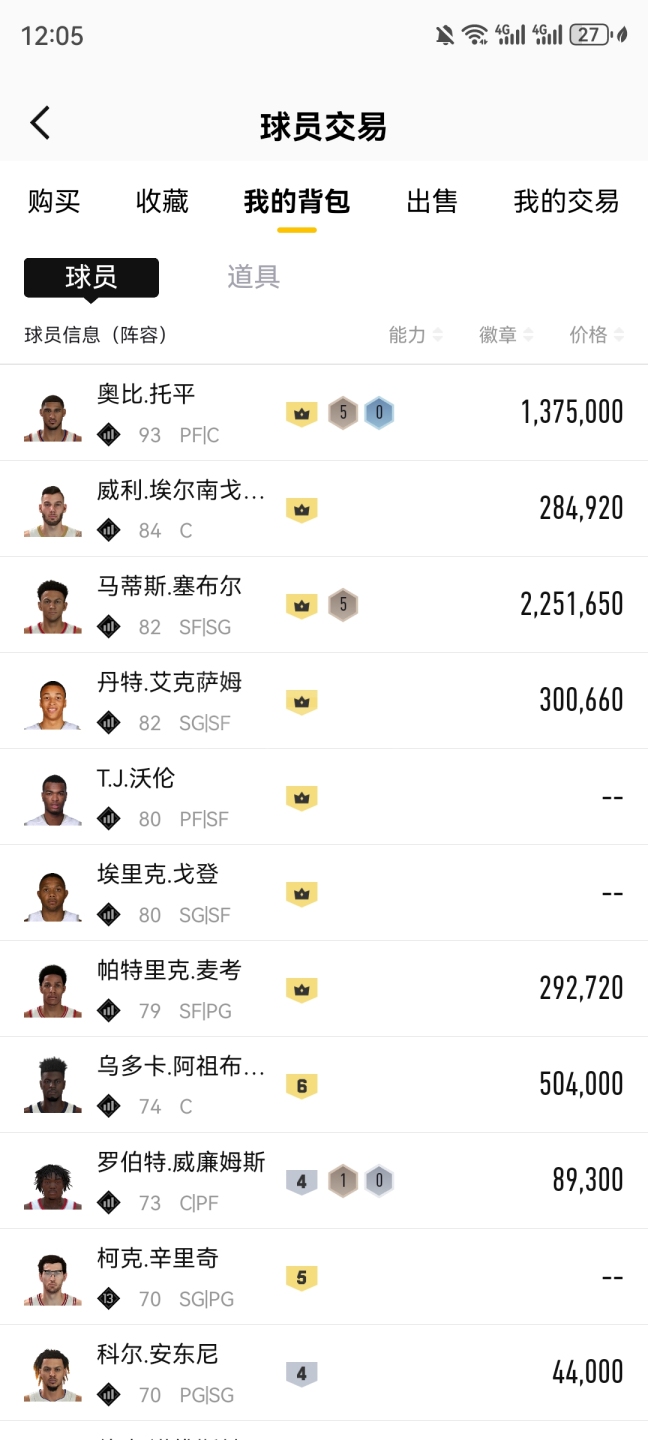The image size is (648, 1440).
Task: Tap player 帕特里克.麦考
Action: point(169,970)
